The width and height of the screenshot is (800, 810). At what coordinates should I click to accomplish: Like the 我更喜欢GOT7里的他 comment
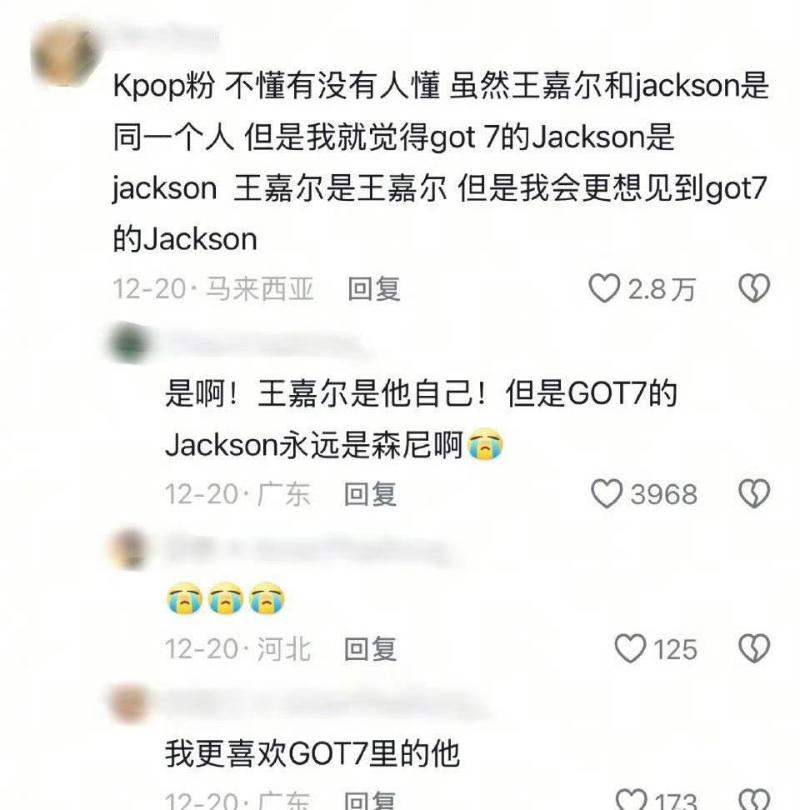pyautogui.click(x=630, y=799)
